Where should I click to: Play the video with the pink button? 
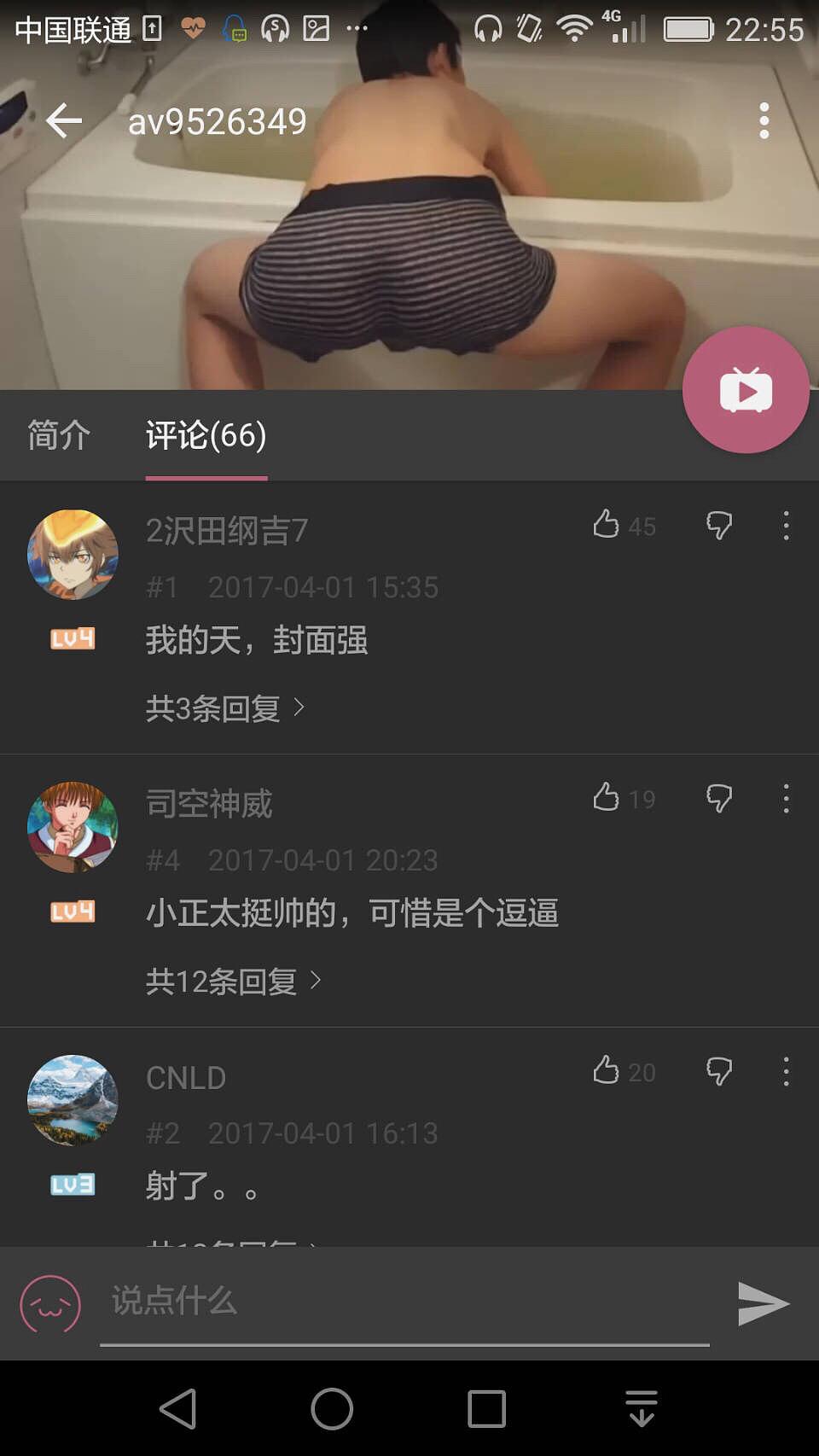click(746, 390)
